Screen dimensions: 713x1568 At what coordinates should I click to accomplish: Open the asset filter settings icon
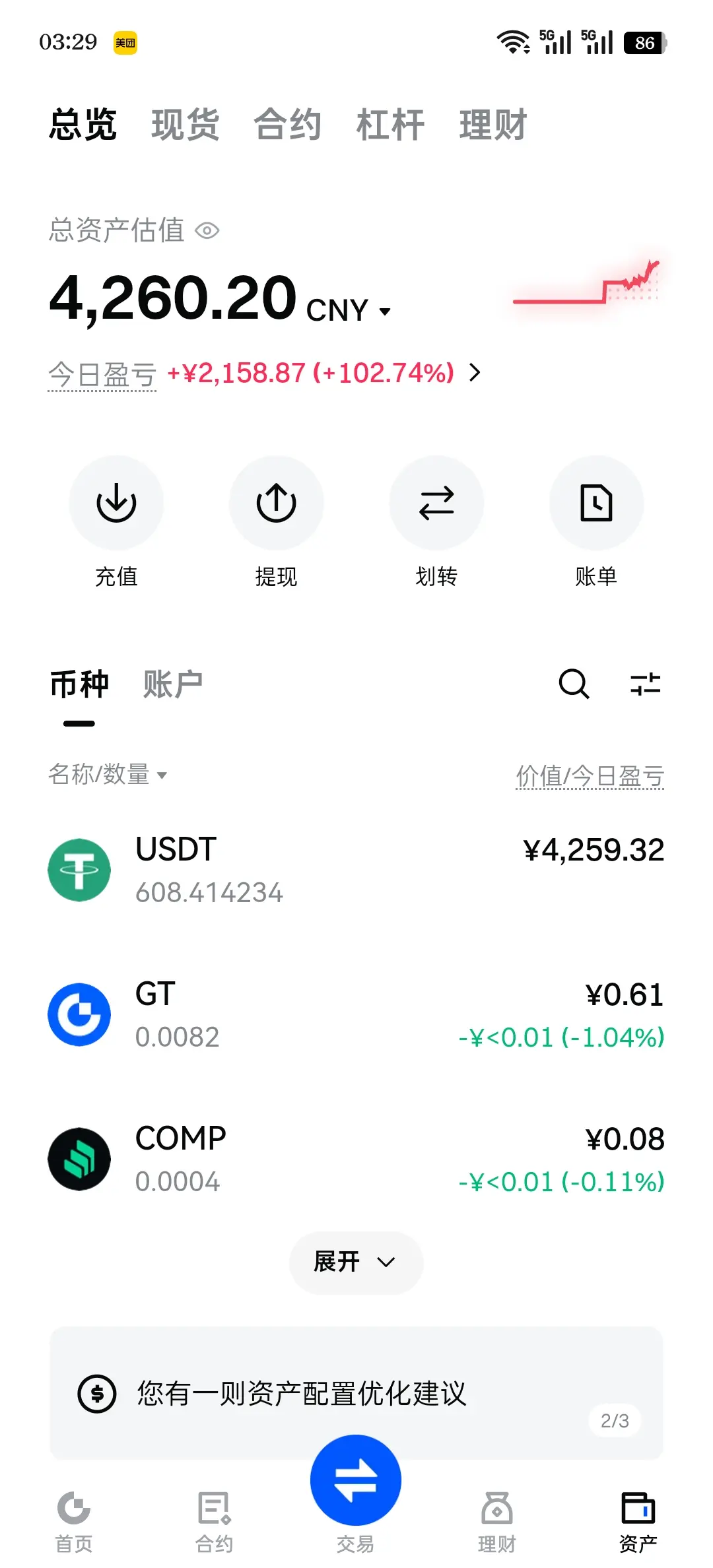[x=645, y=684]
